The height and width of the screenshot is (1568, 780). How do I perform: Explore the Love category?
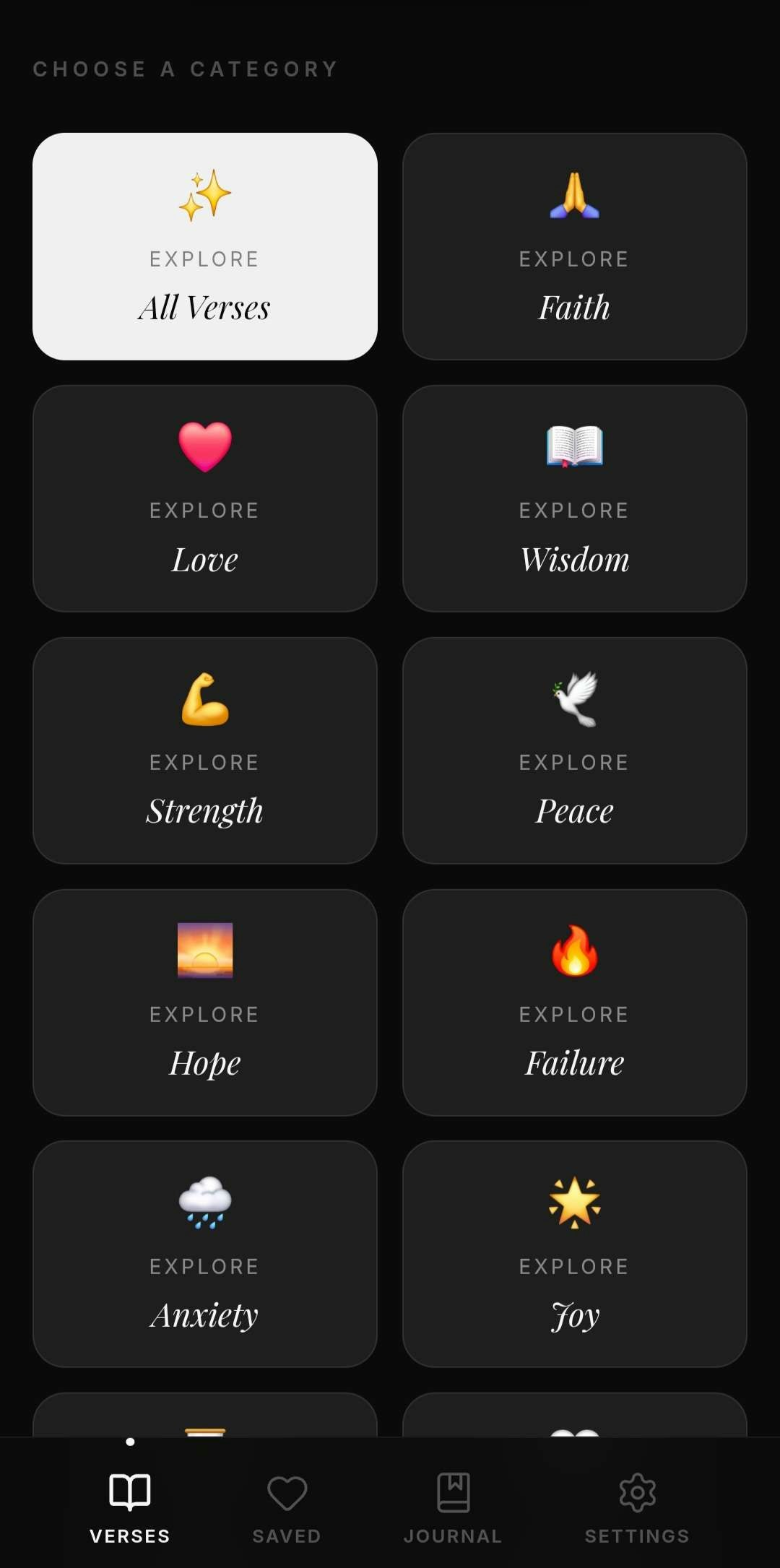click(204, 498)
